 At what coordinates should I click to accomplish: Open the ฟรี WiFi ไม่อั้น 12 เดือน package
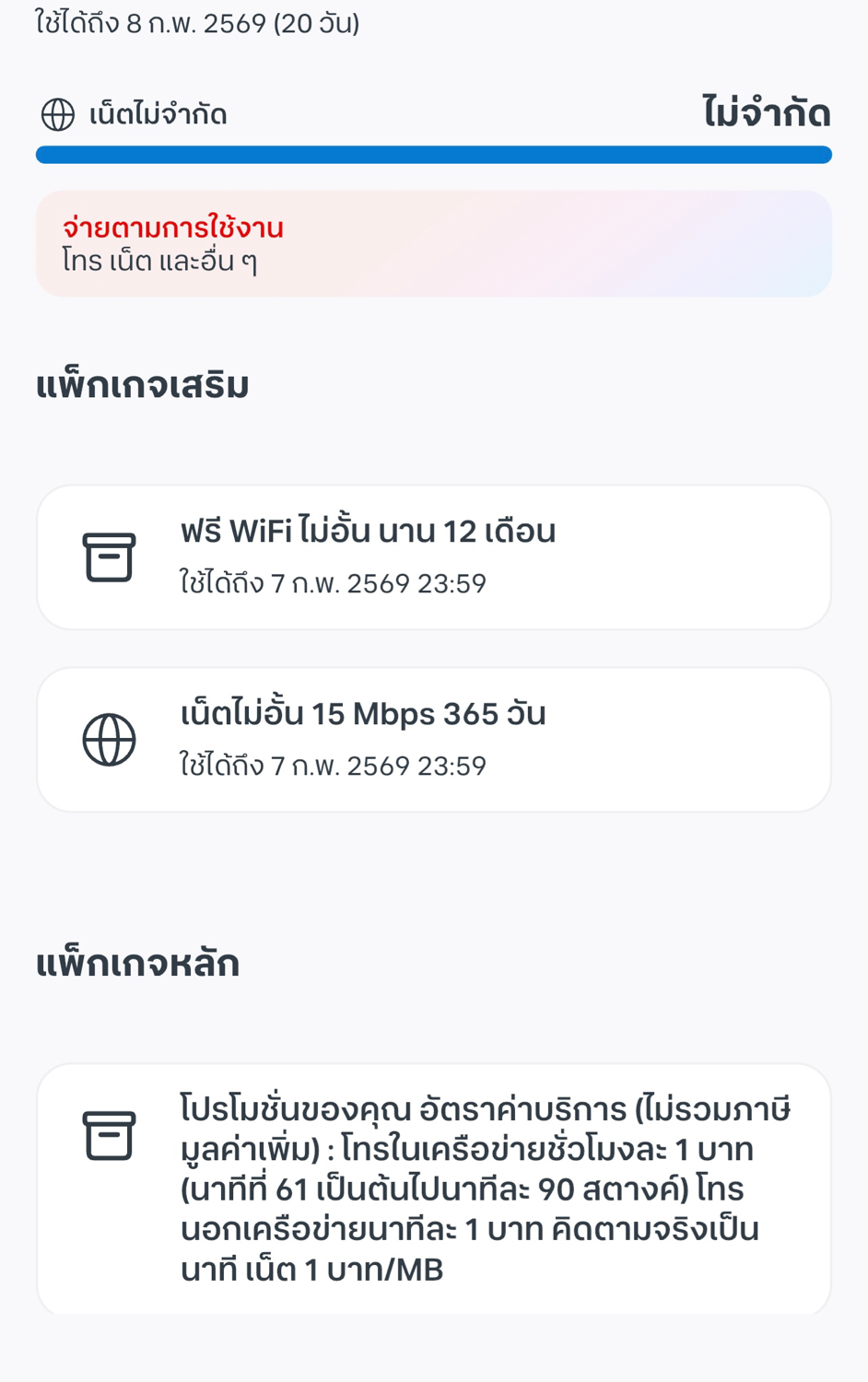pyautogui.click(x=433, y=557)
